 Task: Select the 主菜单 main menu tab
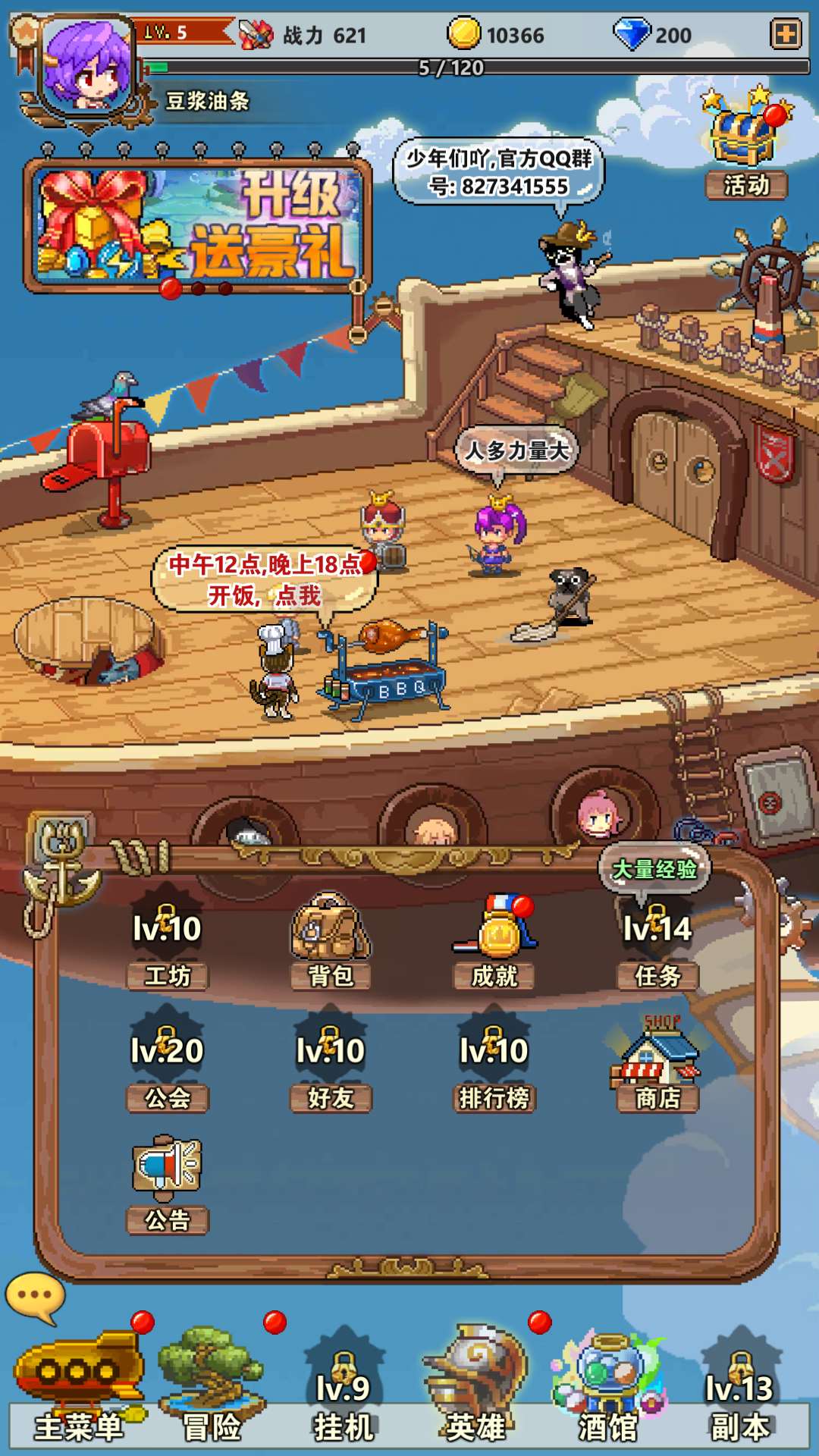pos(79,1388)
